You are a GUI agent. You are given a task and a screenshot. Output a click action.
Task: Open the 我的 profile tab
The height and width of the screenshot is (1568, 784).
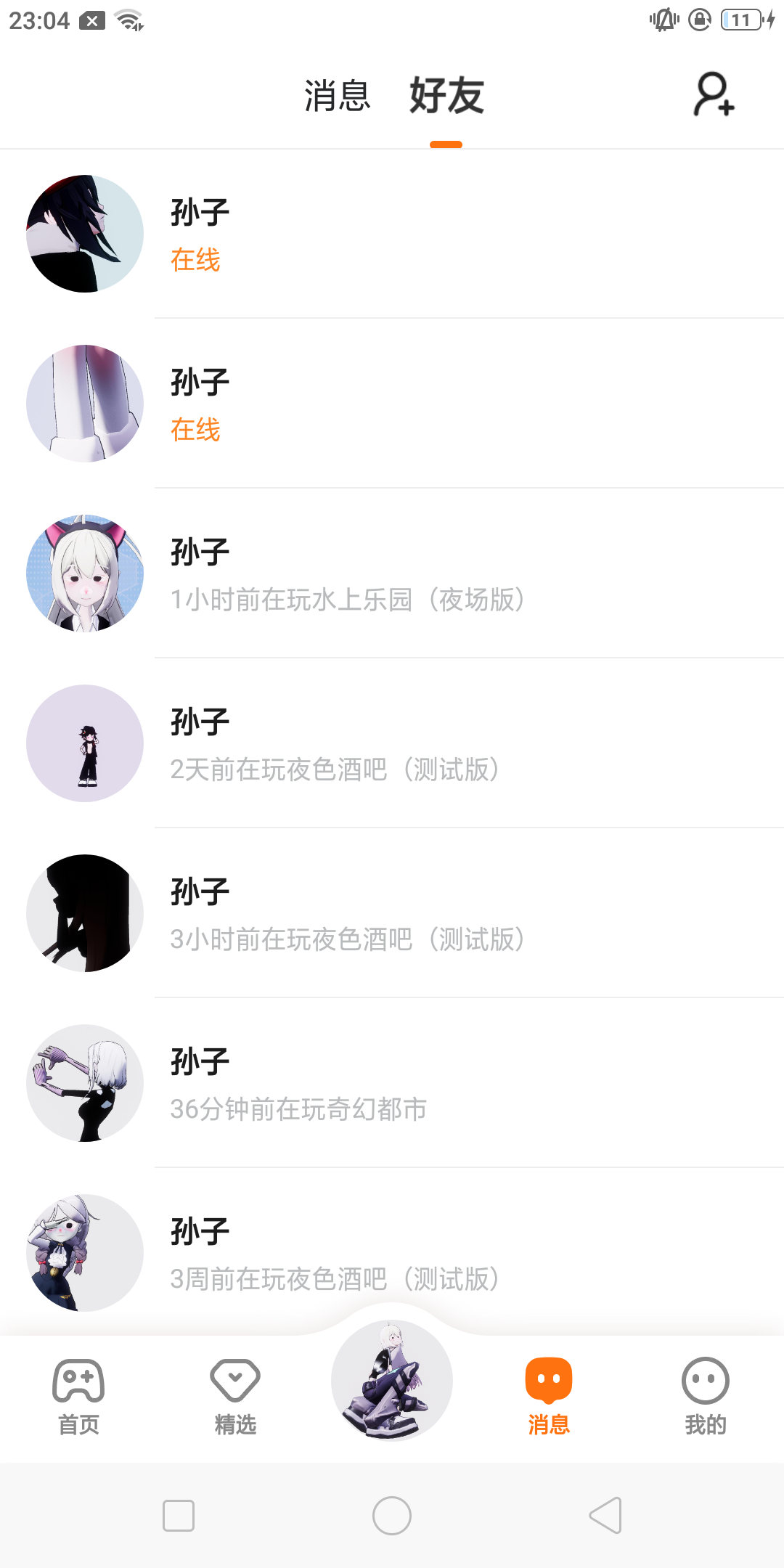[706, 1397]
